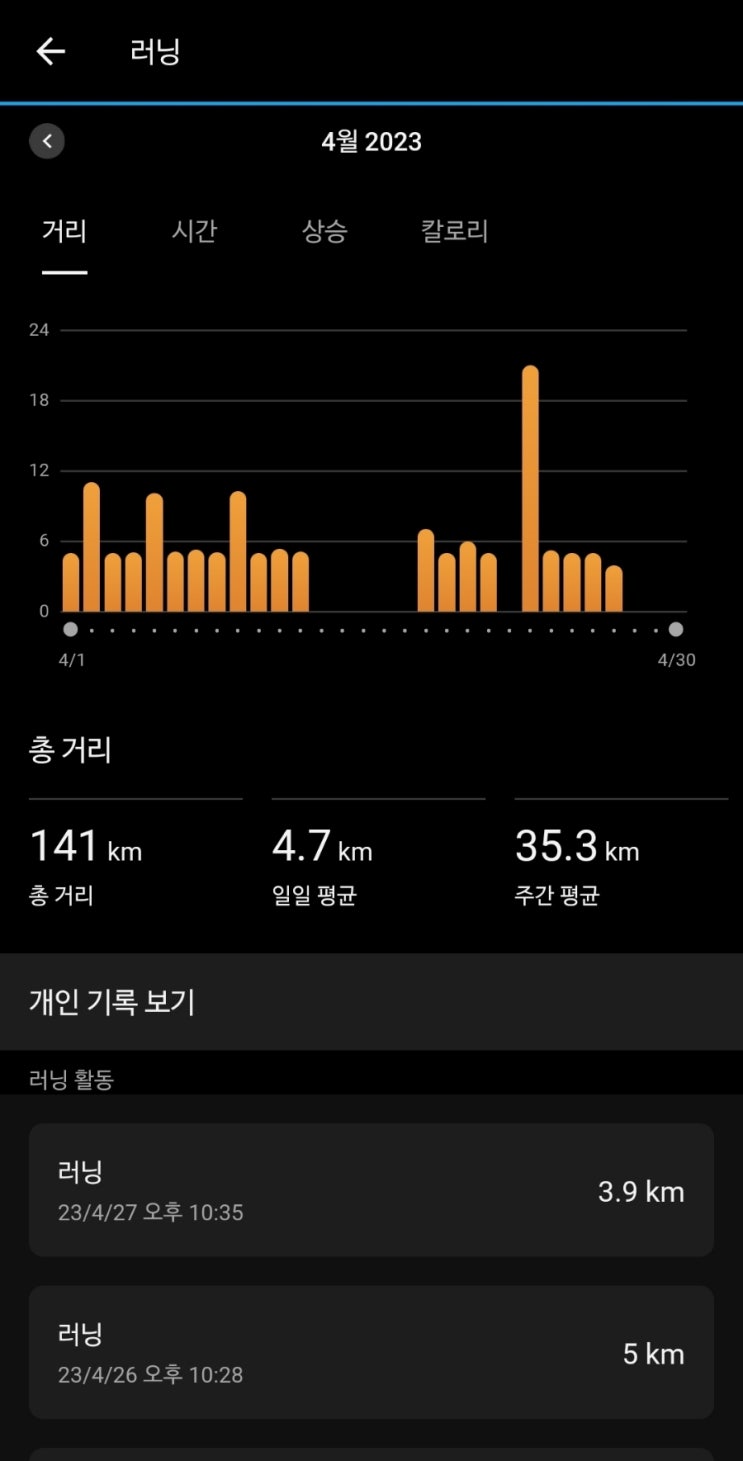Select the 거리 tab
Screen dimensions: 743x1461
64,232
